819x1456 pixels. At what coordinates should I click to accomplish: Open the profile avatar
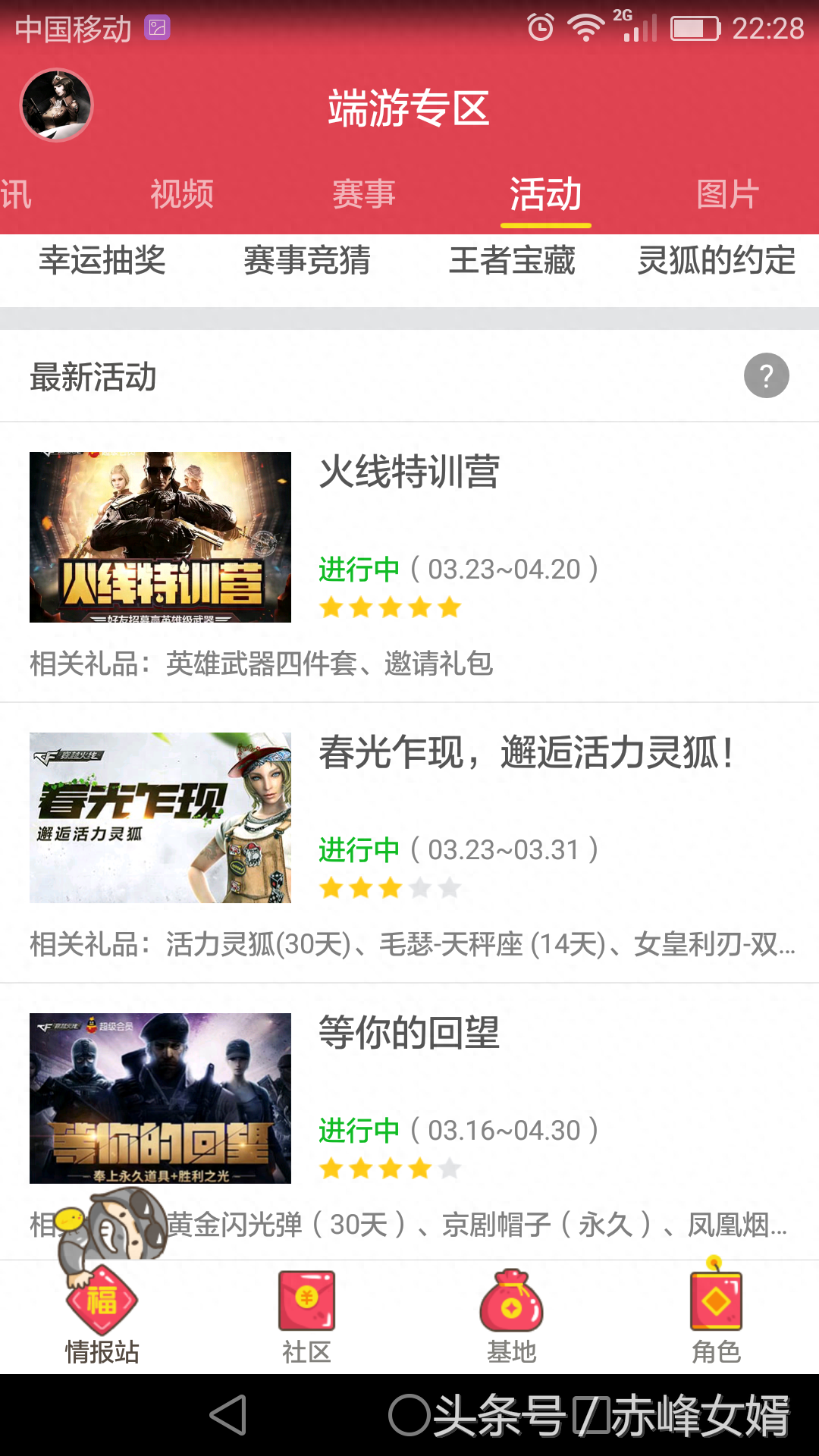tap(56, 105)
